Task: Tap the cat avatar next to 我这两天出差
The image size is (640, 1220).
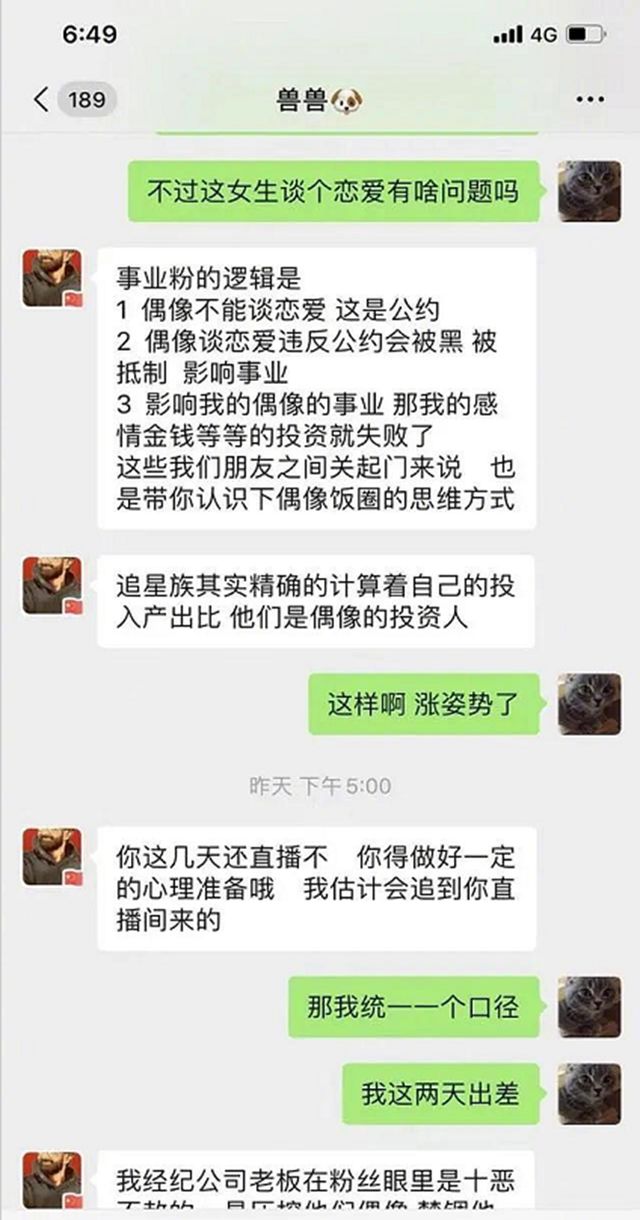Action: pos(589,1093)
